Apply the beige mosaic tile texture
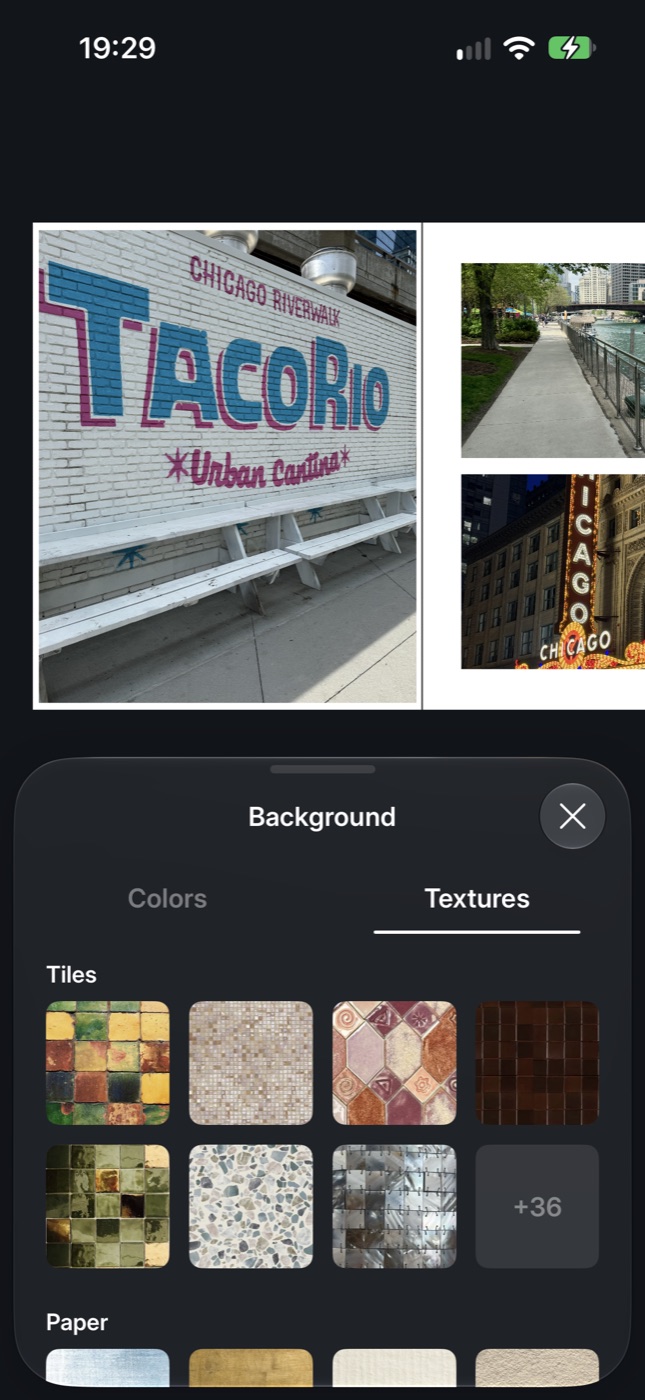Image resolution: width=645 pixels, height=1400 pixels. (x=251, y=1063)
